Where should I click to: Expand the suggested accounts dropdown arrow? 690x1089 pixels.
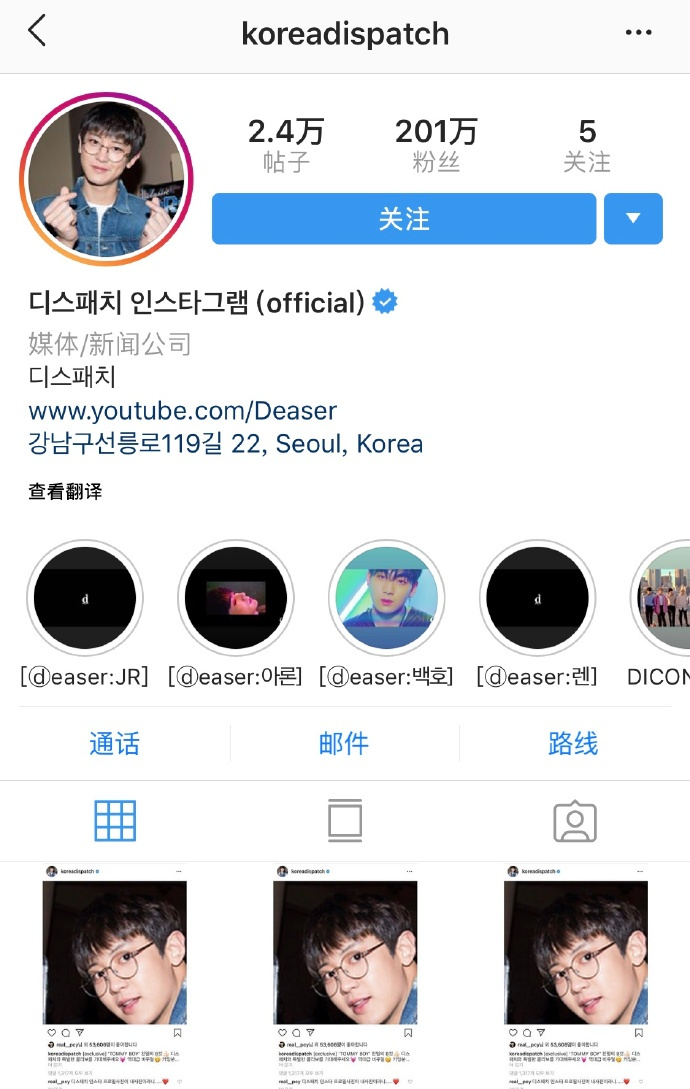[633, 219]
